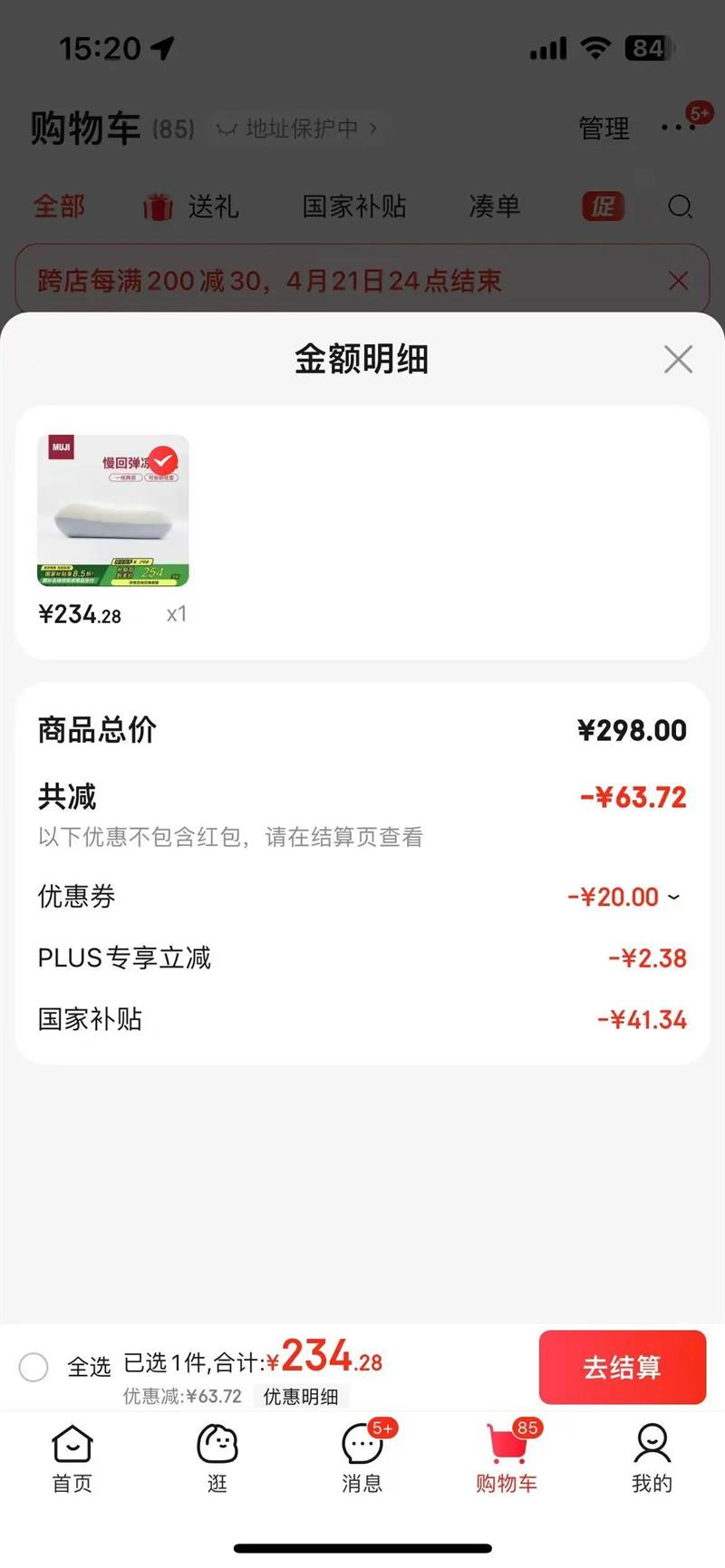Tap the 促 promotion icon
Viewport: 725px width, 1568px height.
click(604, 207)
